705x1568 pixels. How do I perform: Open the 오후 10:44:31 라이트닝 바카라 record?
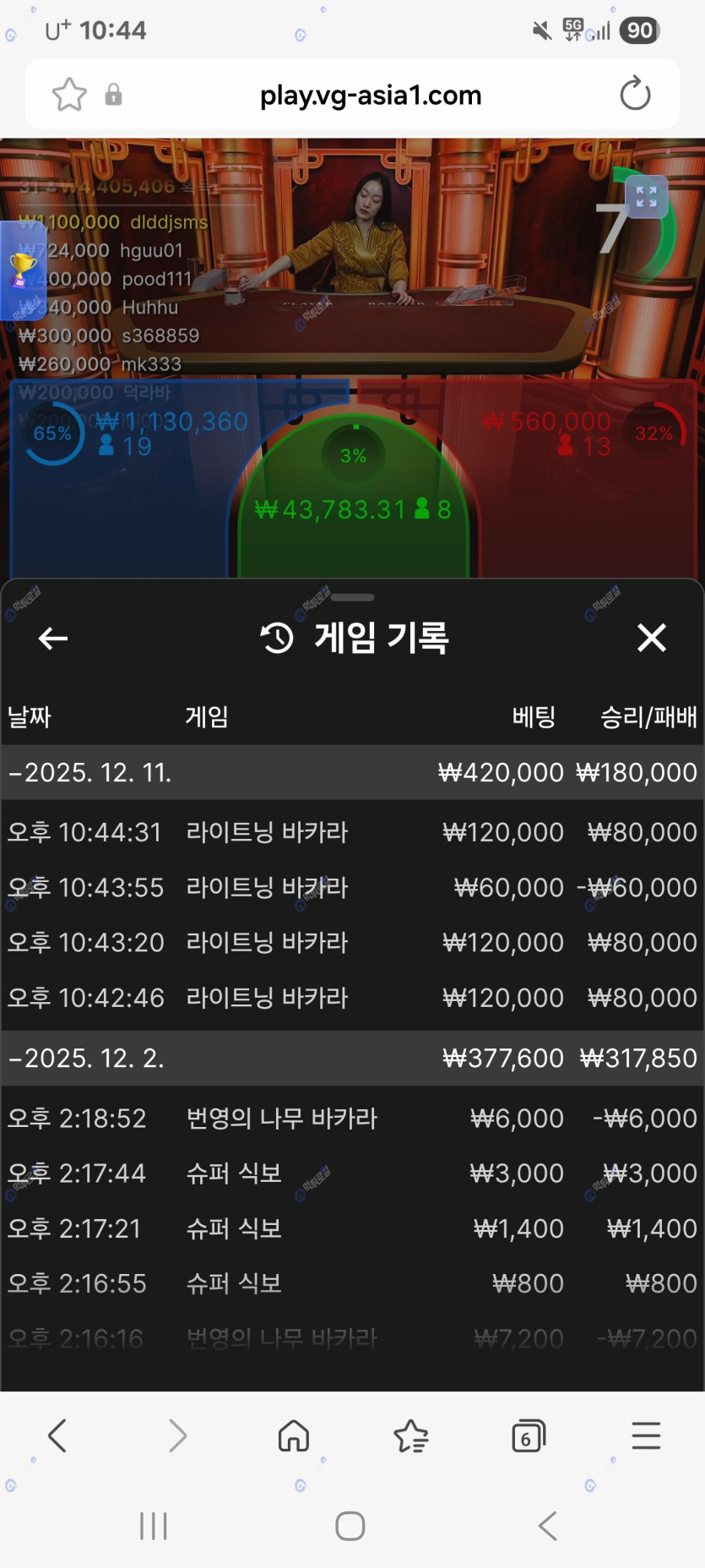(x=352, y=832)
